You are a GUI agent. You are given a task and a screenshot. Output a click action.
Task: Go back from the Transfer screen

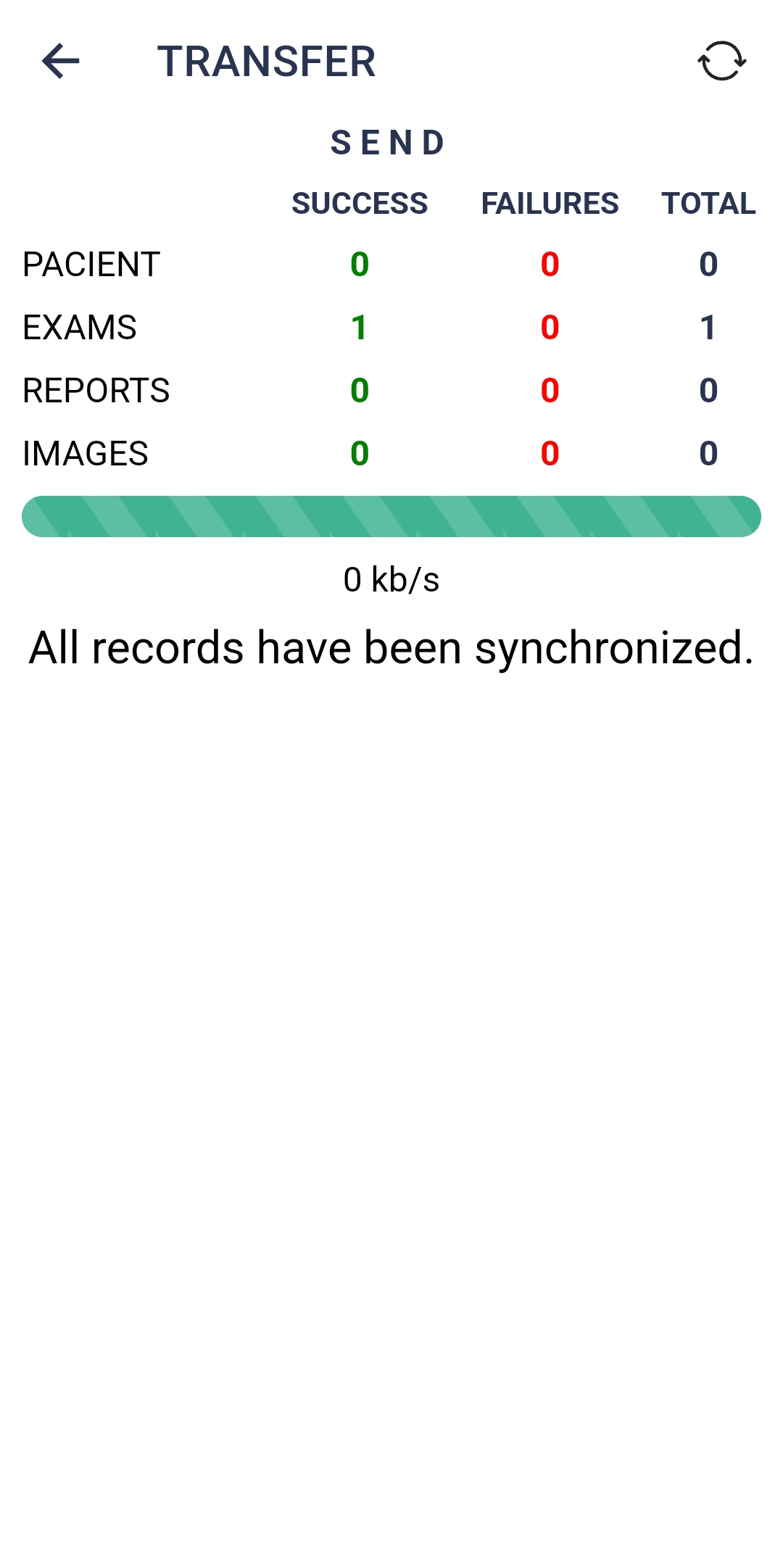(x=61, y=61)
